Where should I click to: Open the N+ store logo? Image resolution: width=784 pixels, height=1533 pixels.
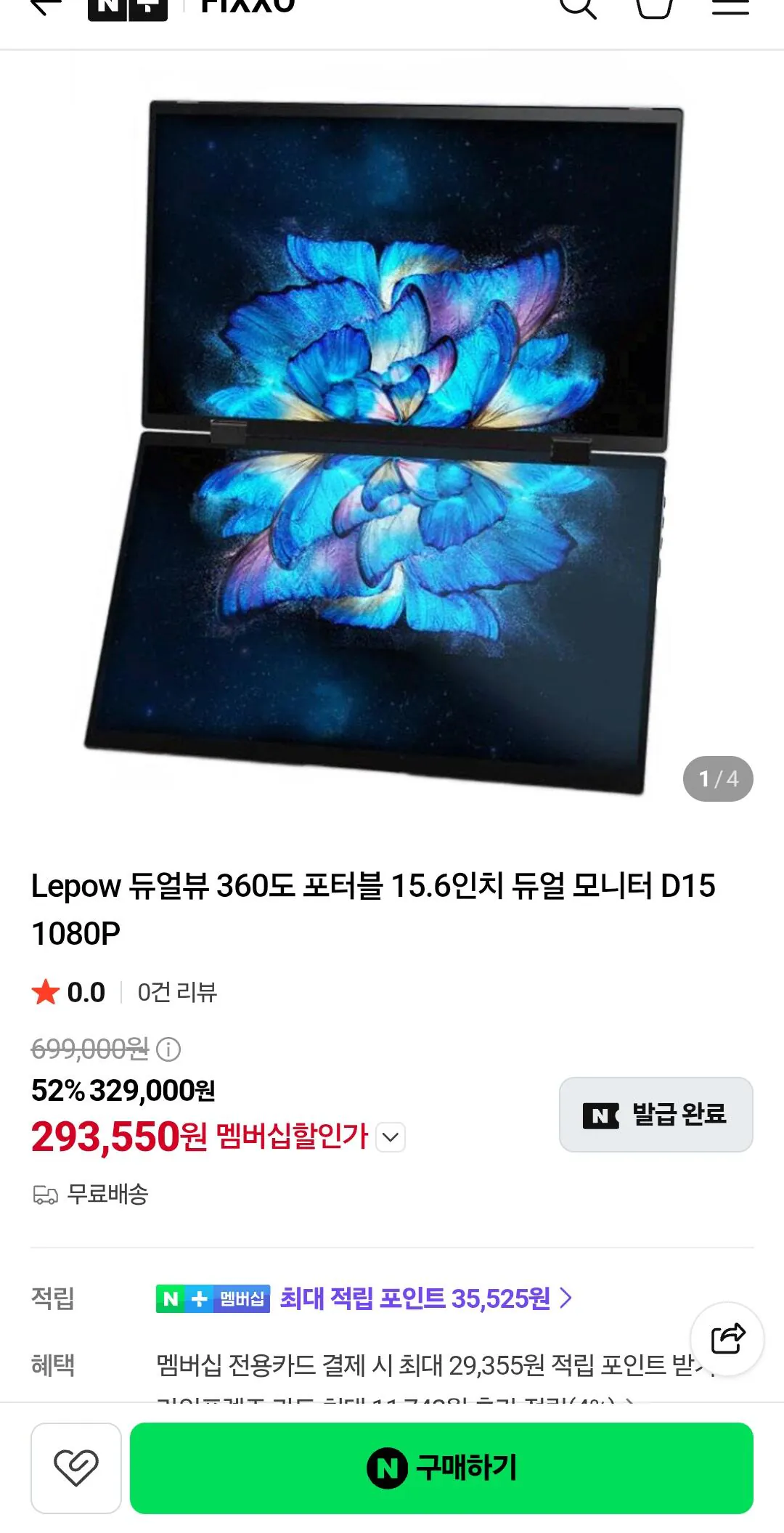(x=128, y=7)
